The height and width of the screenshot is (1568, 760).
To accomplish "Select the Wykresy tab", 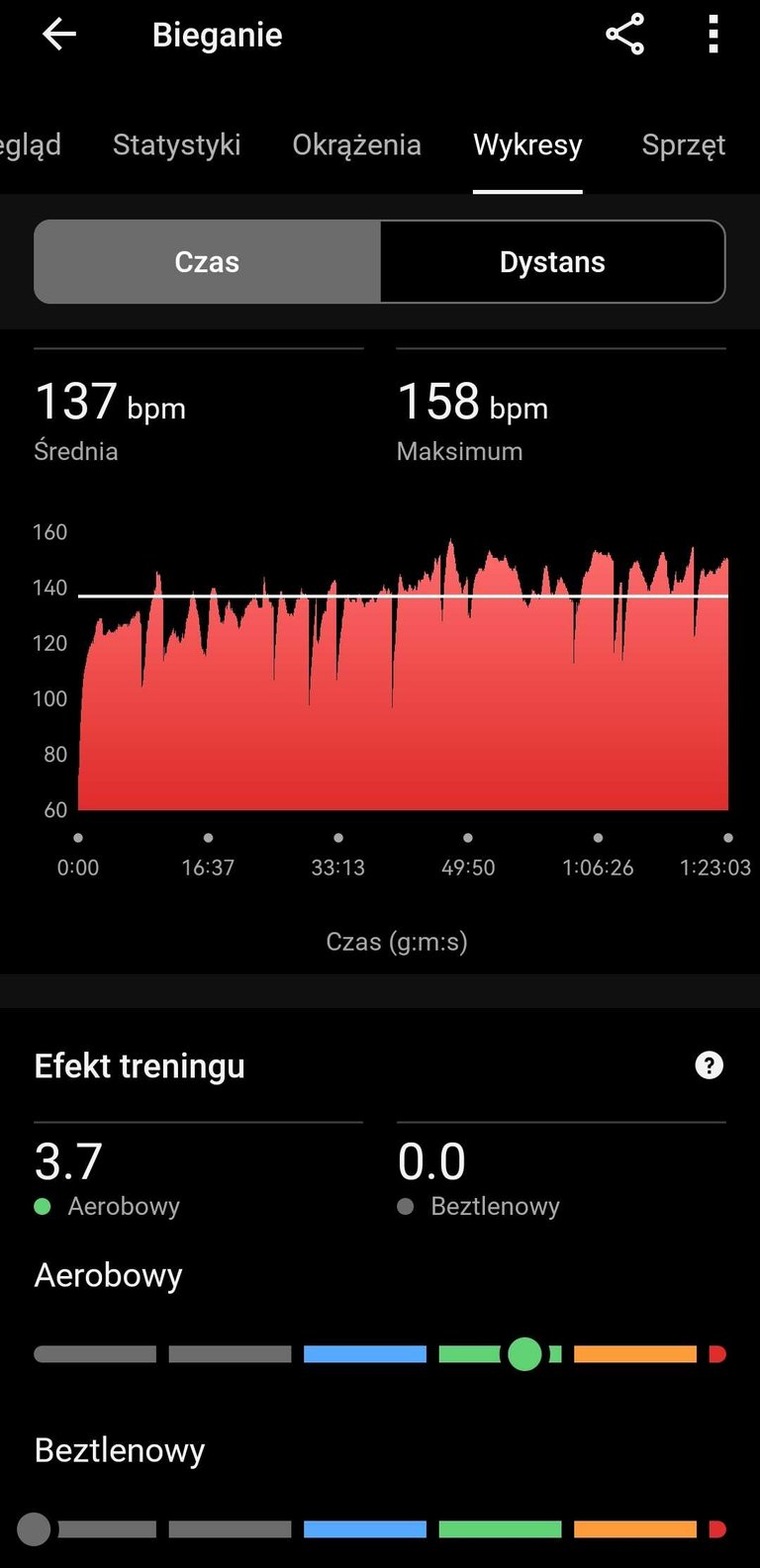I will click(x=527, y=144).
